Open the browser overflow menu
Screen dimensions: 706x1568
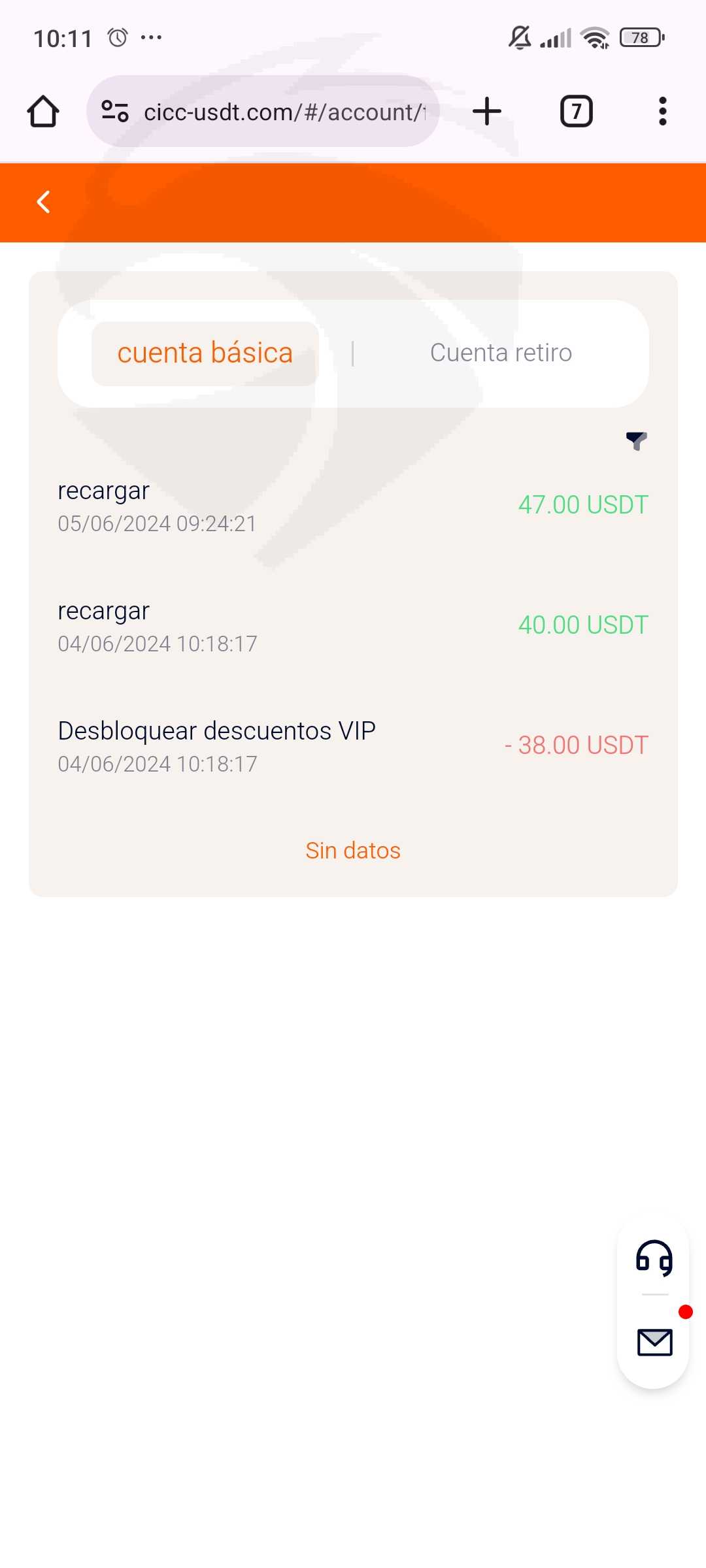point(663,111)
